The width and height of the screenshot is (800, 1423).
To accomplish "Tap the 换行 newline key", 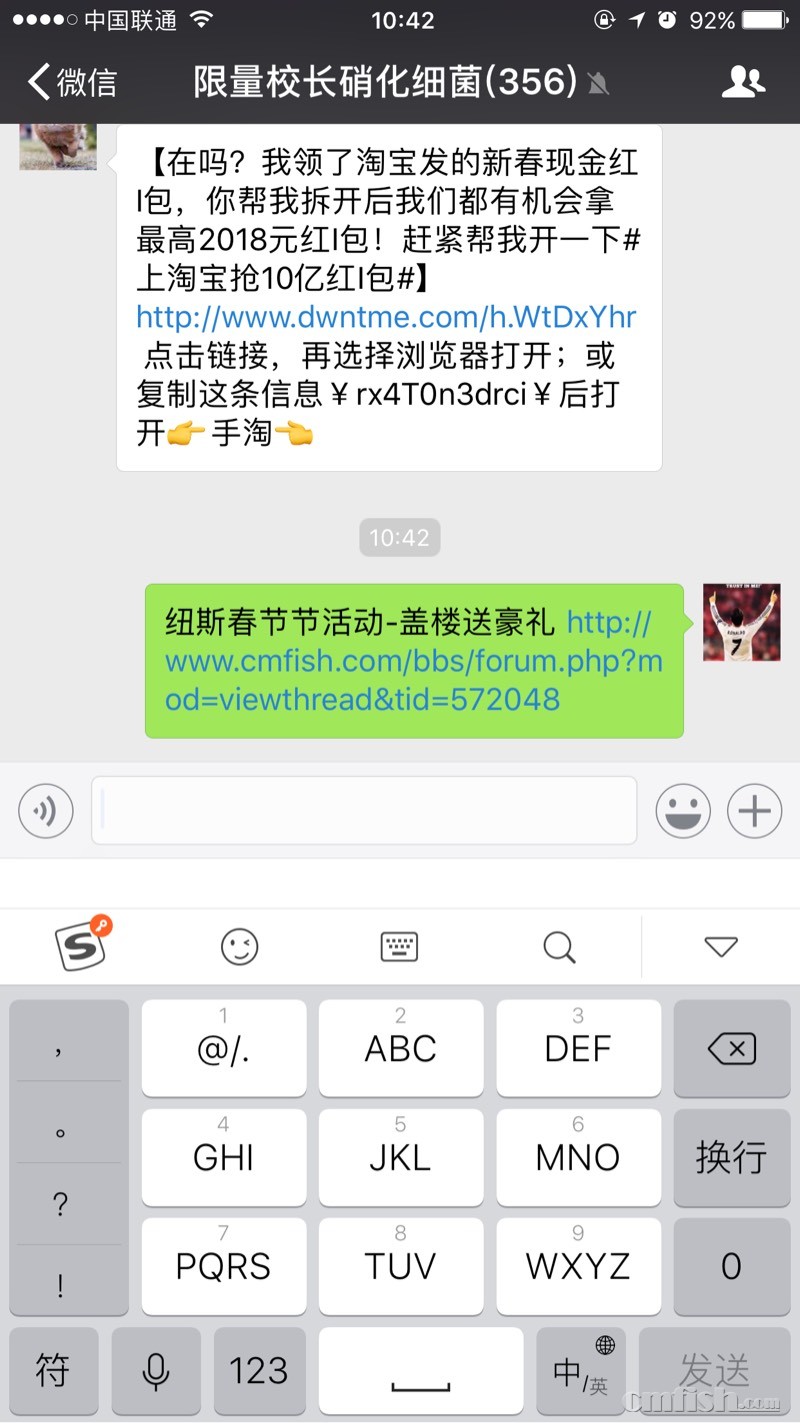I will coord(731,1157).
